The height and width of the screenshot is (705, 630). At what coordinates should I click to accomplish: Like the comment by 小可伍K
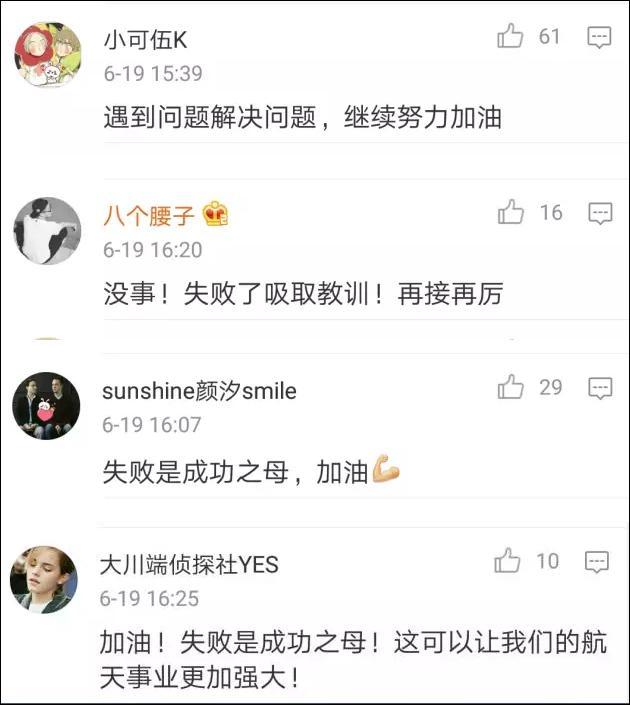[511, 37]
